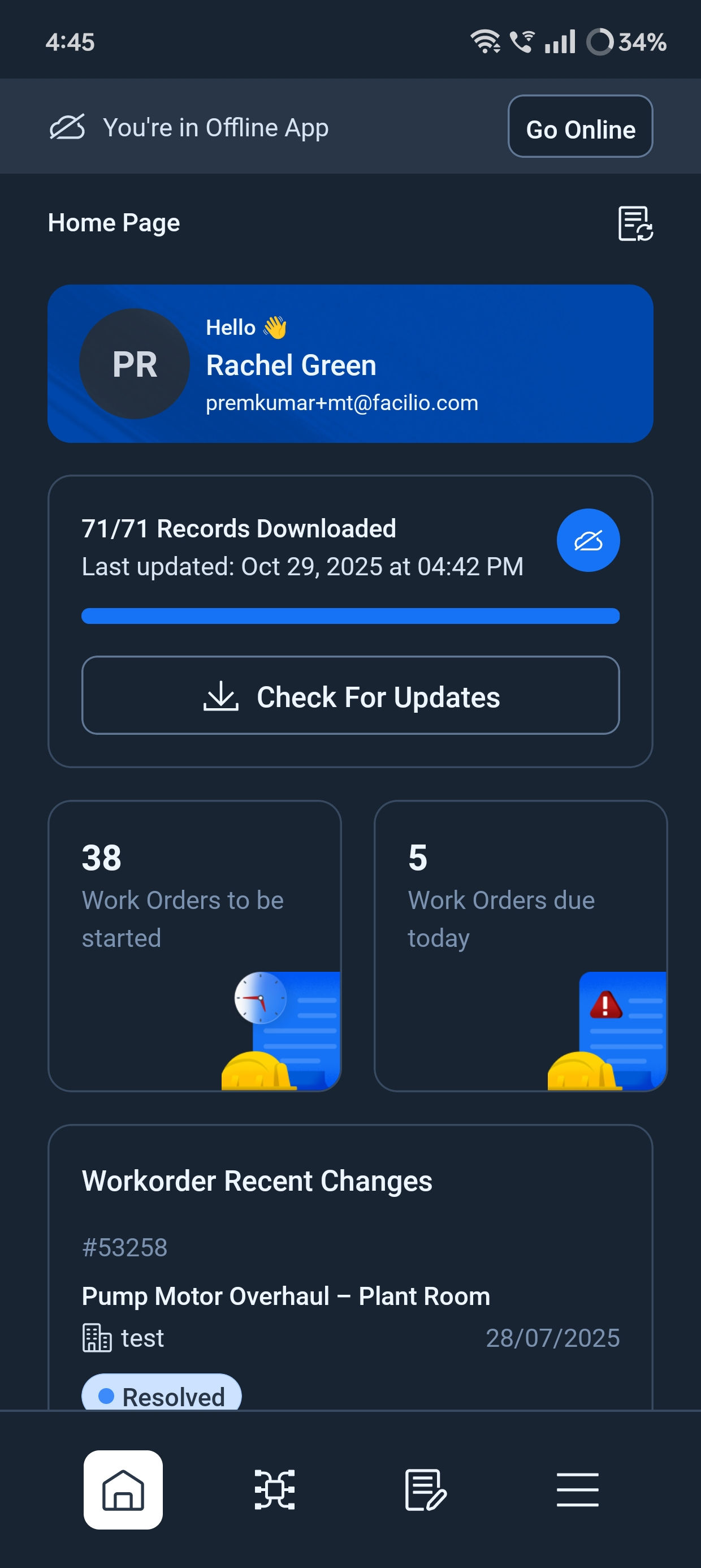Open the sync records icon beside Home Page
This screenshot has height=1568, width=701.
click(635, 223)
